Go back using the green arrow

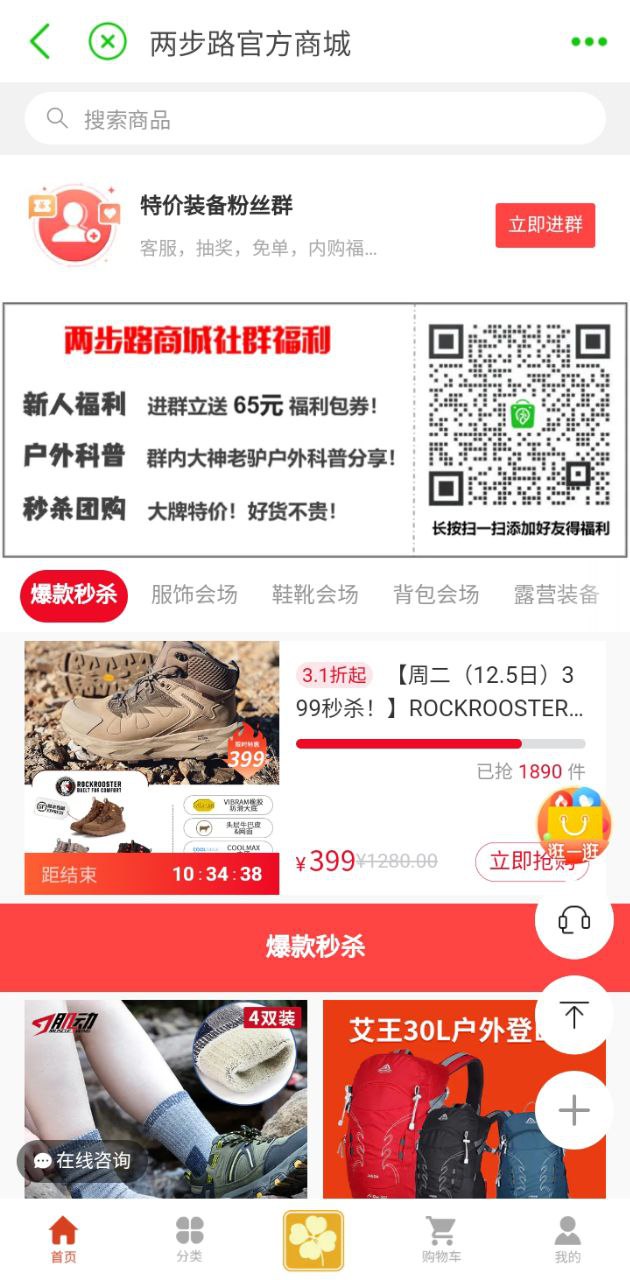click(40, 42)
